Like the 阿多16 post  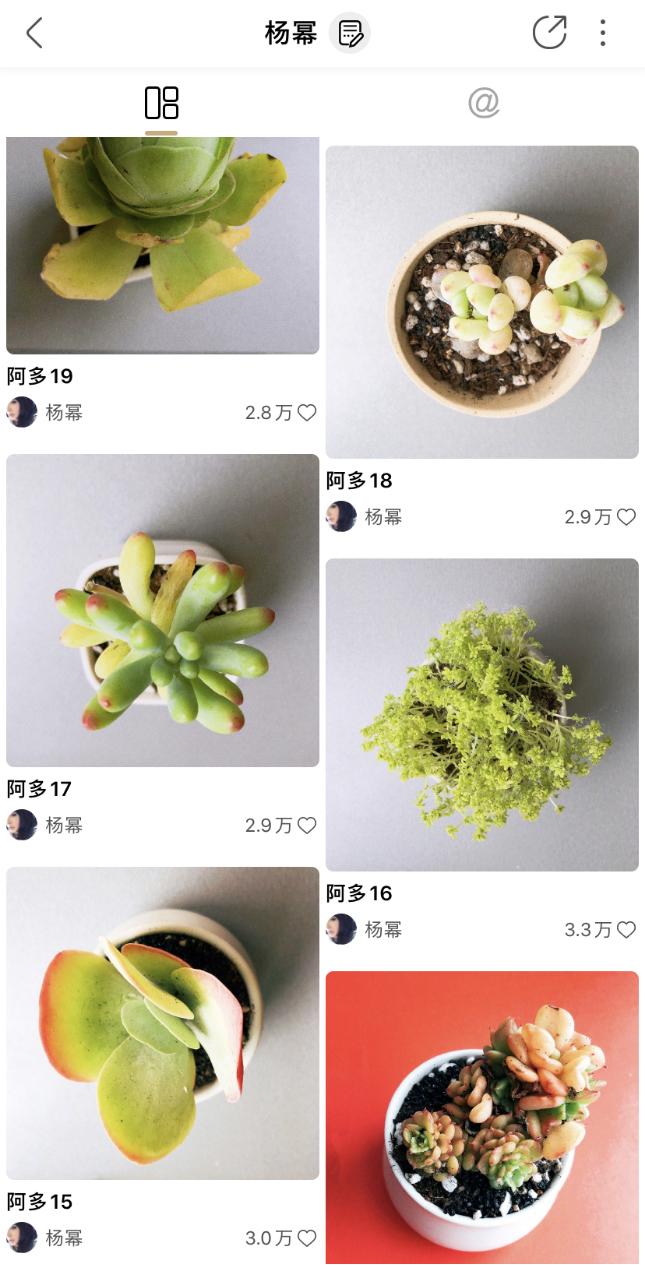coord(626,930)
